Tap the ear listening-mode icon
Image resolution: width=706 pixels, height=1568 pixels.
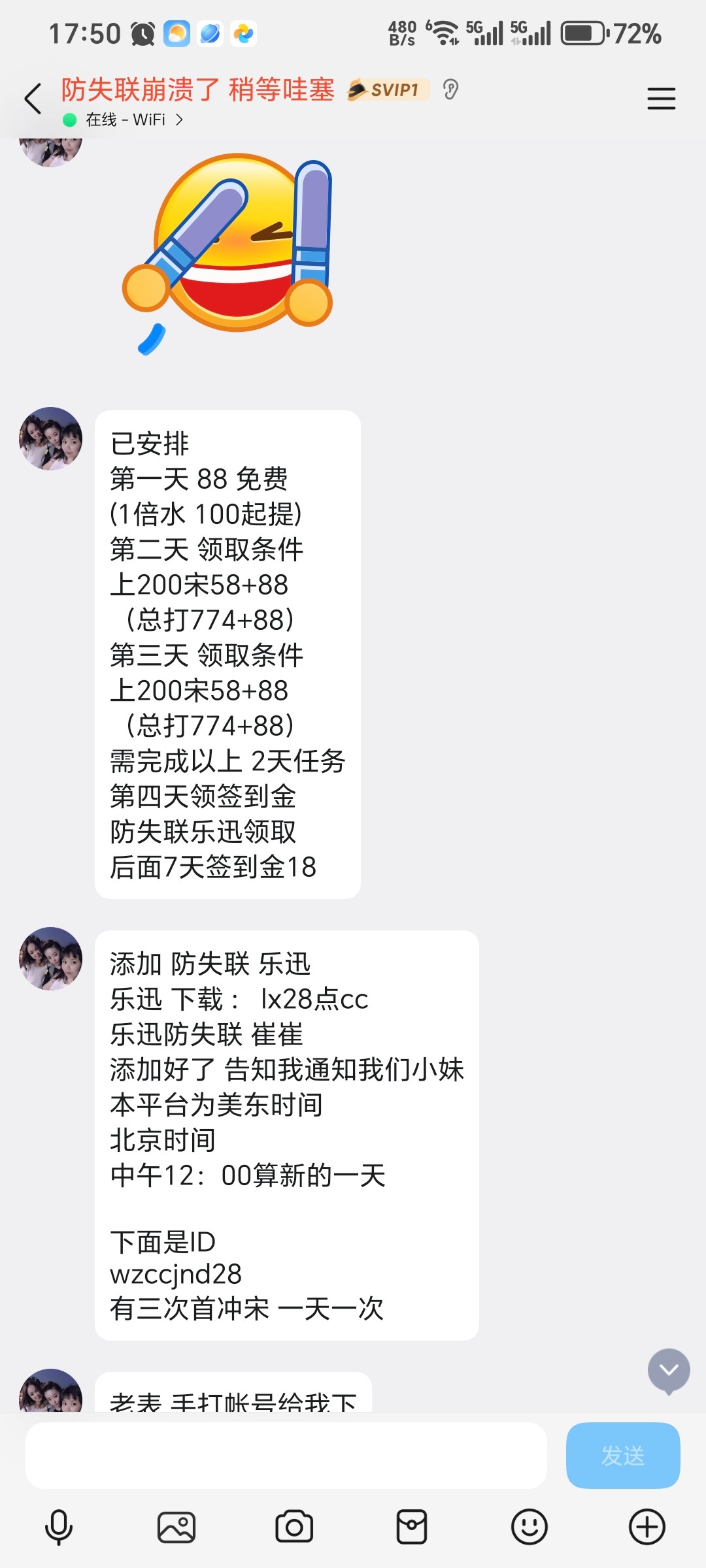pos(450,90)
